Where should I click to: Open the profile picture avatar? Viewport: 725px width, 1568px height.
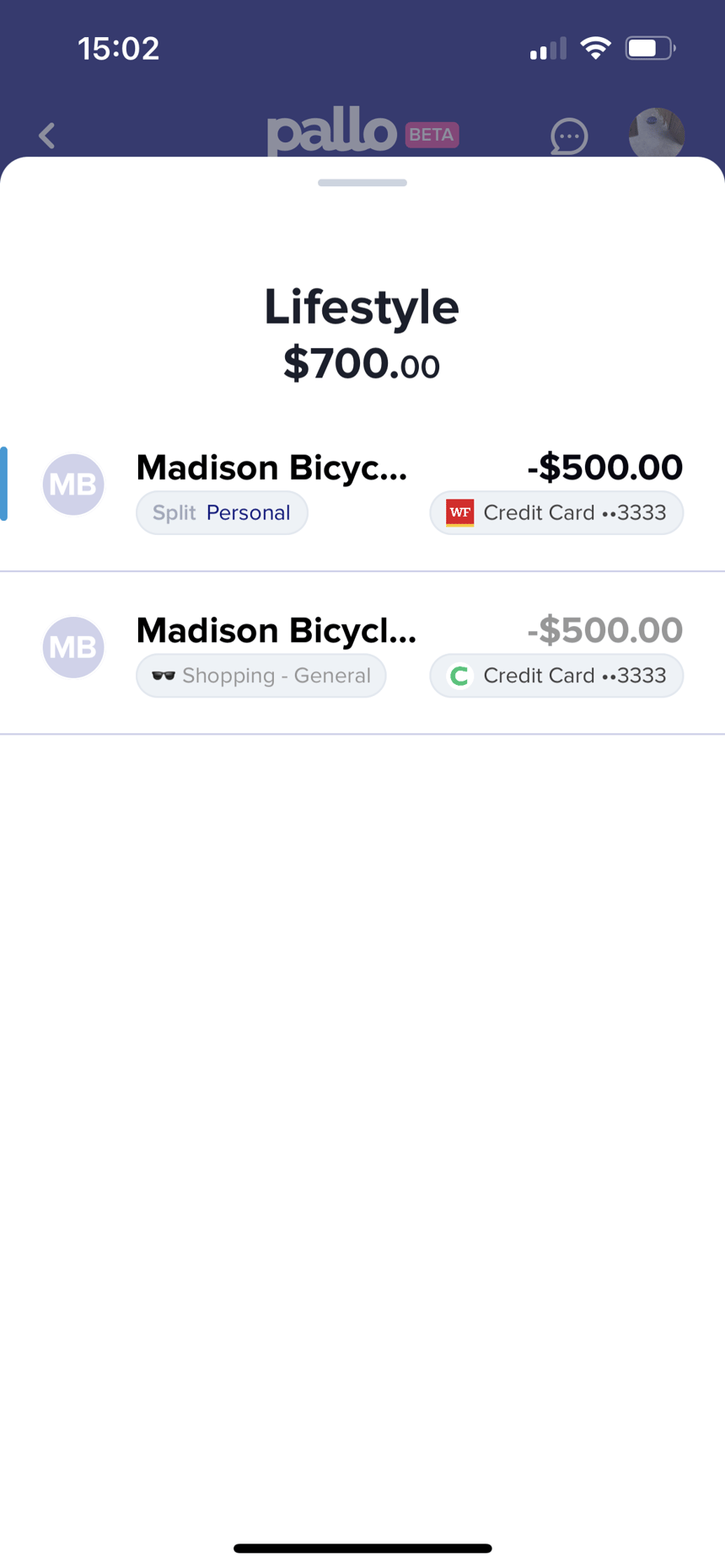coord(656,134)
